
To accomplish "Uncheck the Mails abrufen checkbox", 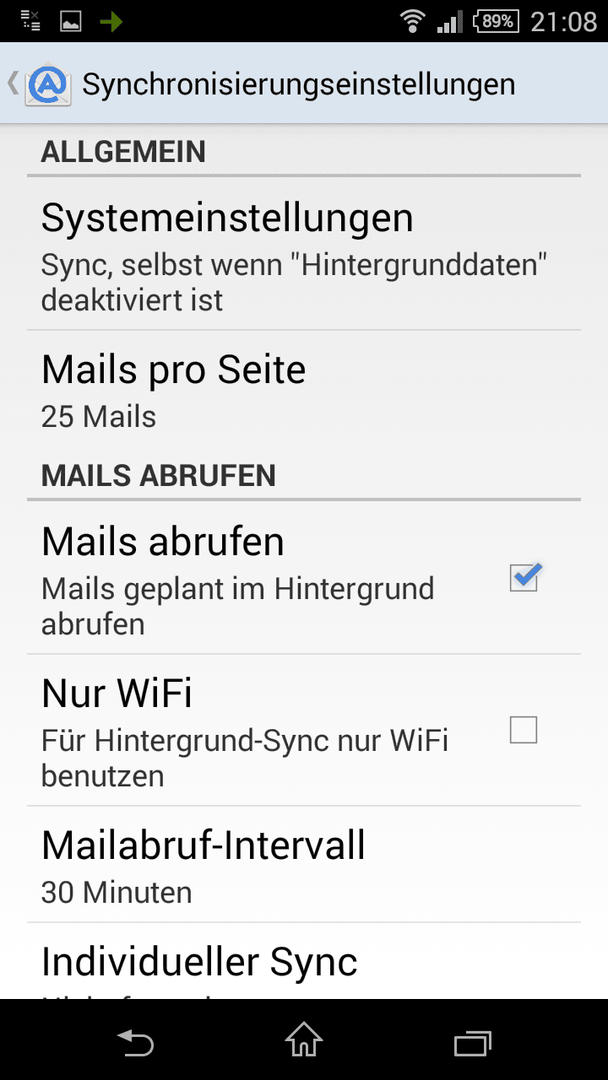I will tap(525, 578).
